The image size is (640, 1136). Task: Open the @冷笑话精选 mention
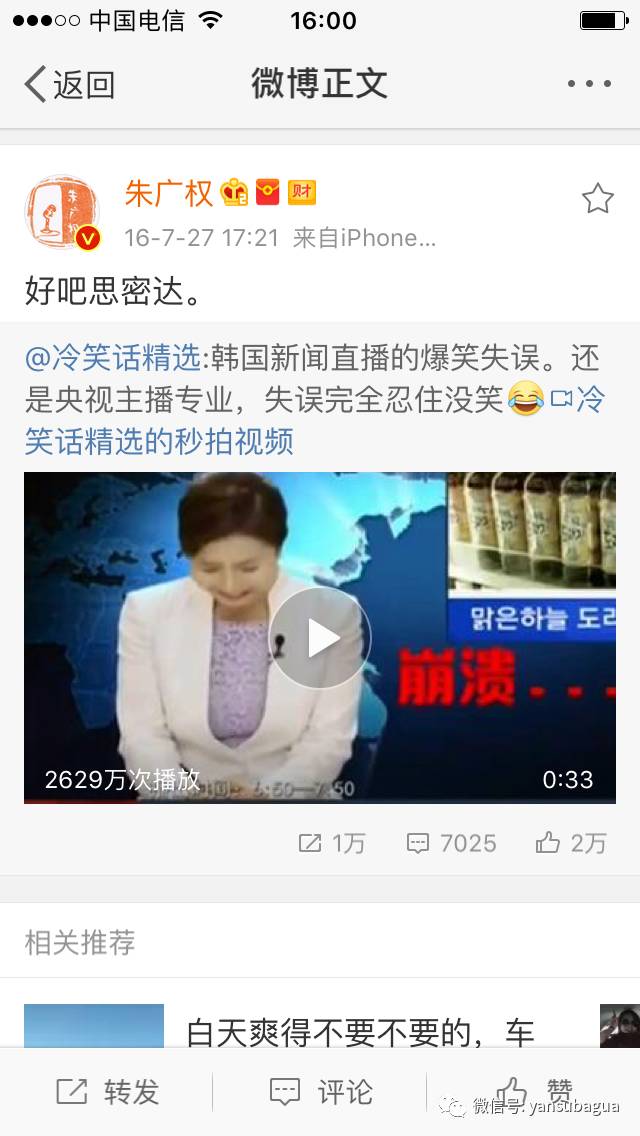pyautogui.click(x=112, y=357)
